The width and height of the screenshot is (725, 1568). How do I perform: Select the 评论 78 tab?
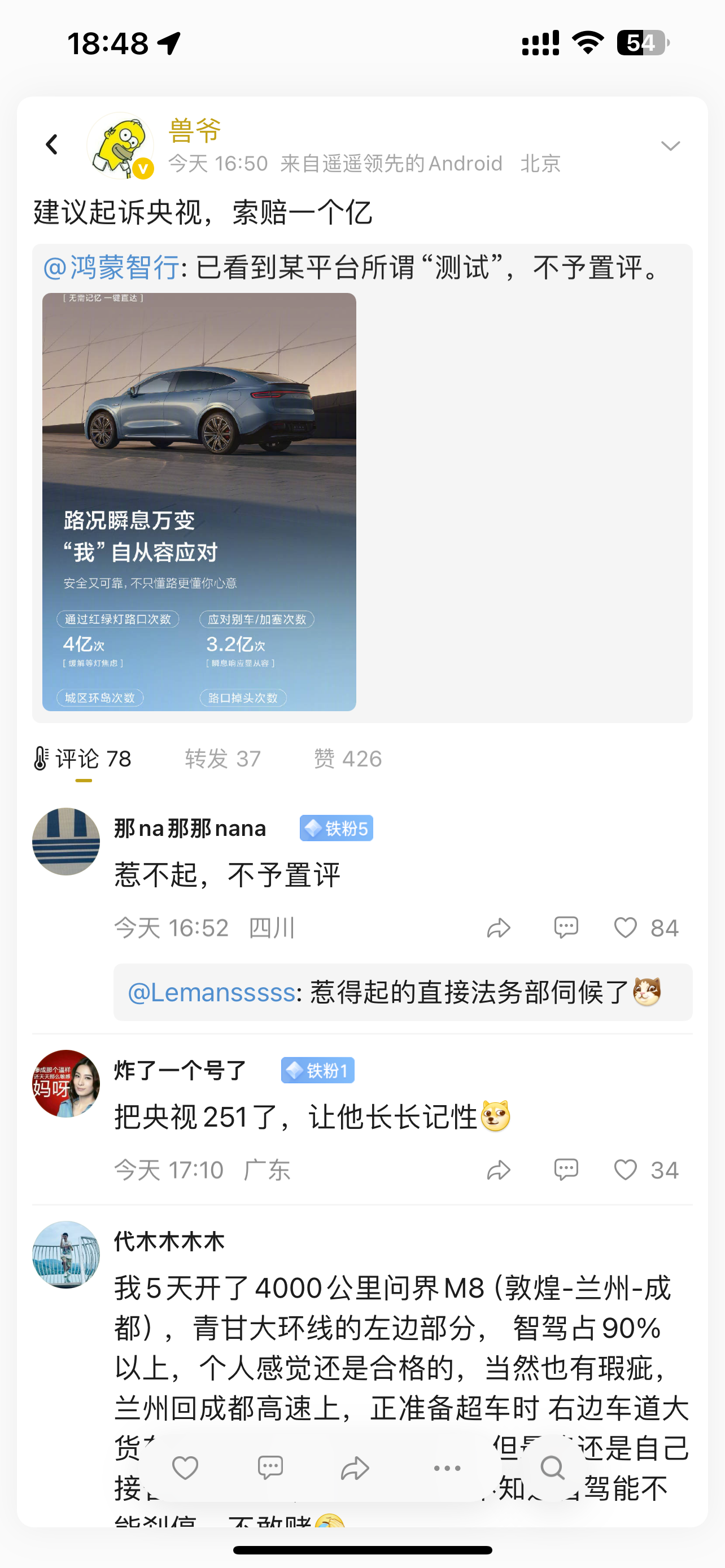click(x=83, y=759)
